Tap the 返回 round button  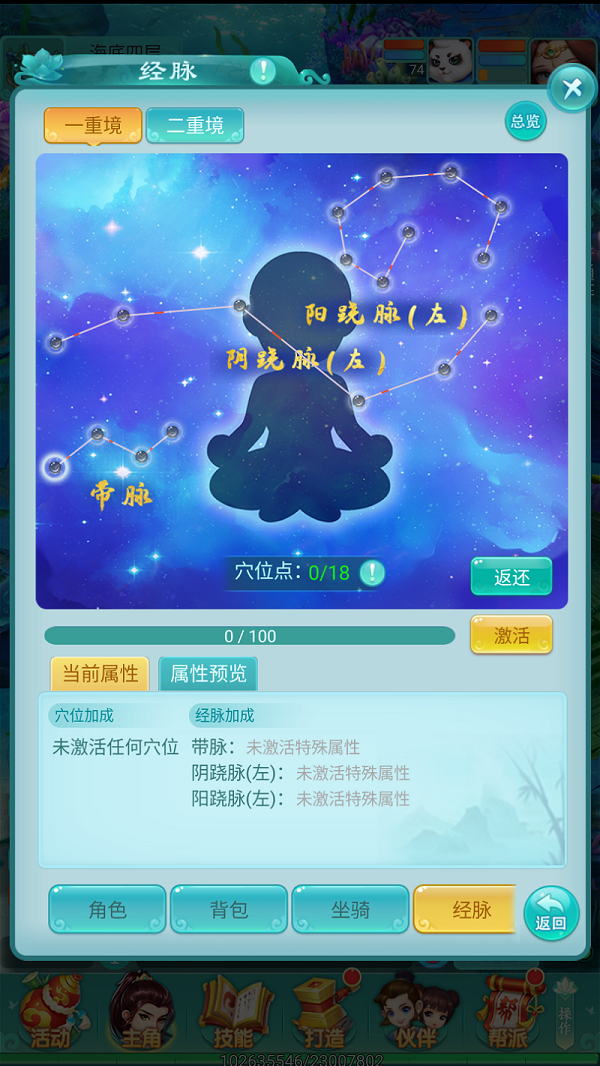(x=551, y=913)
